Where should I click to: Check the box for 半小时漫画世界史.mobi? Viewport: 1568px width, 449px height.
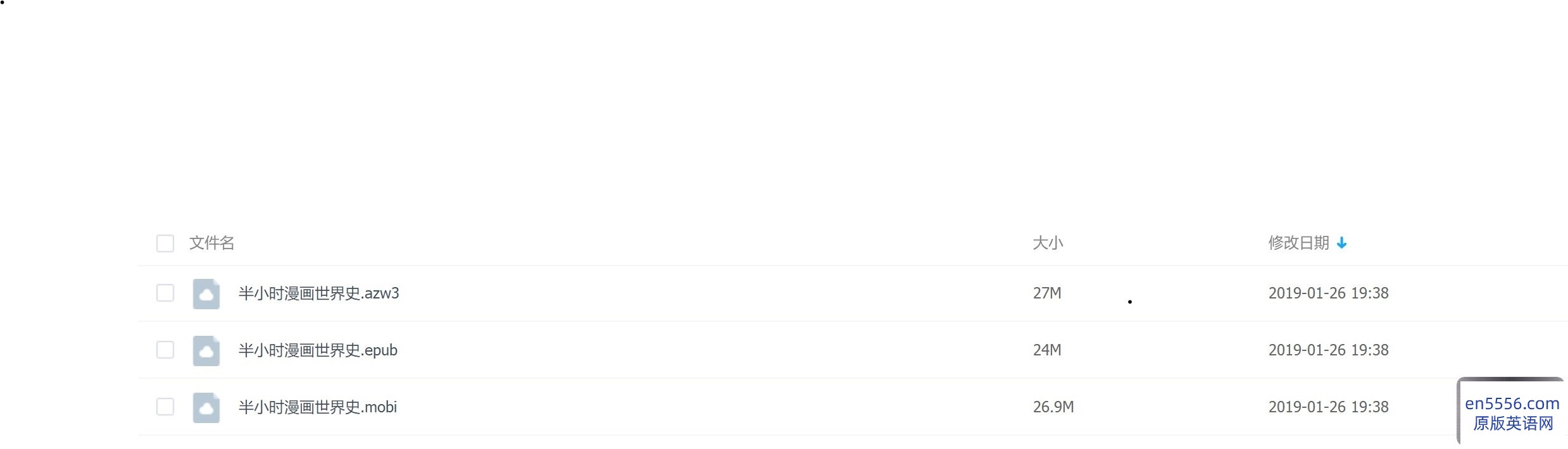pos(165,407)
